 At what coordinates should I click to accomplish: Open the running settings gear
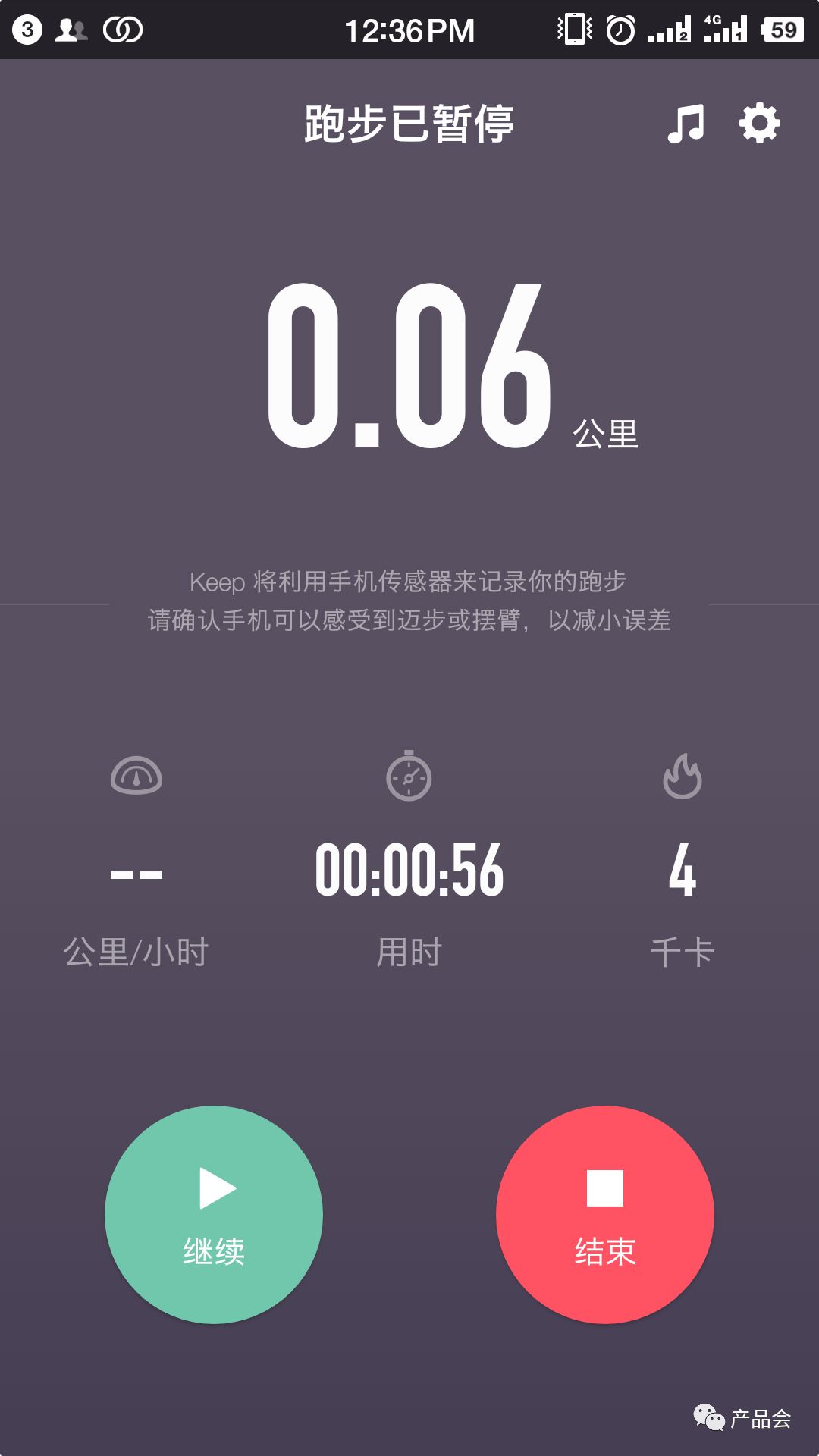(758, 124)
